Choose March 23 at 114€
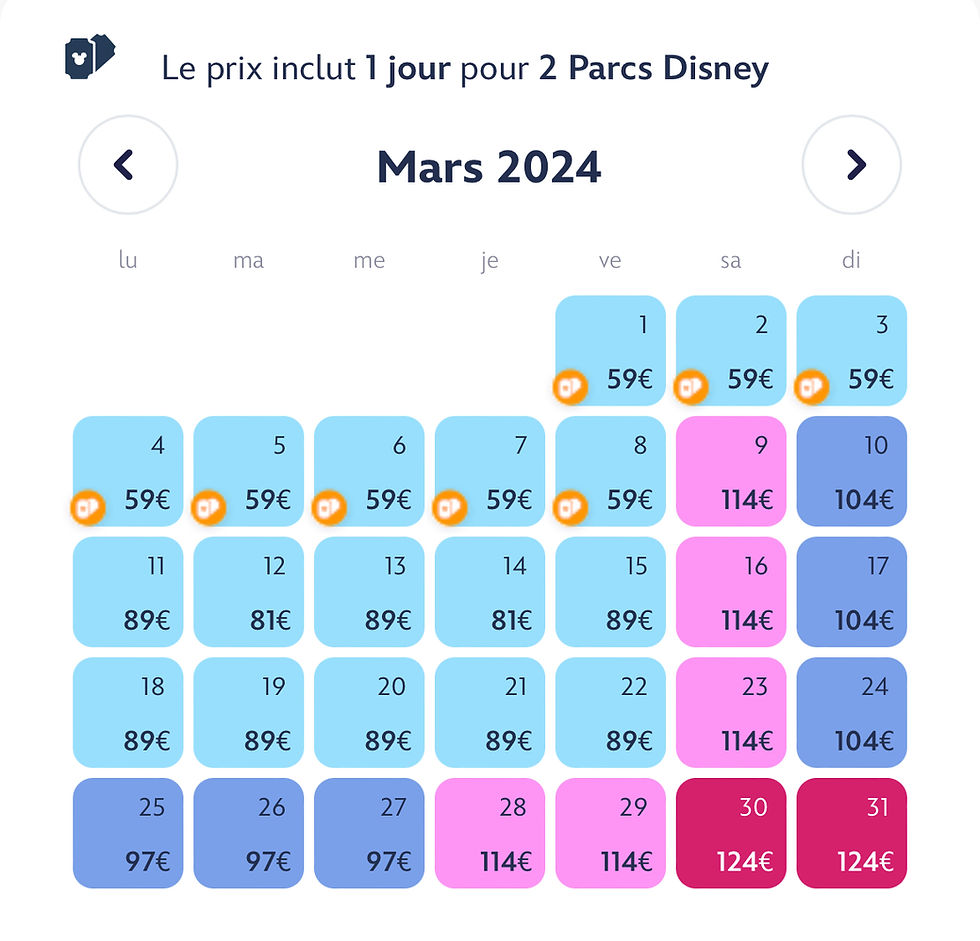This screenshot has height=941, width=980. [x=731, y=713]
